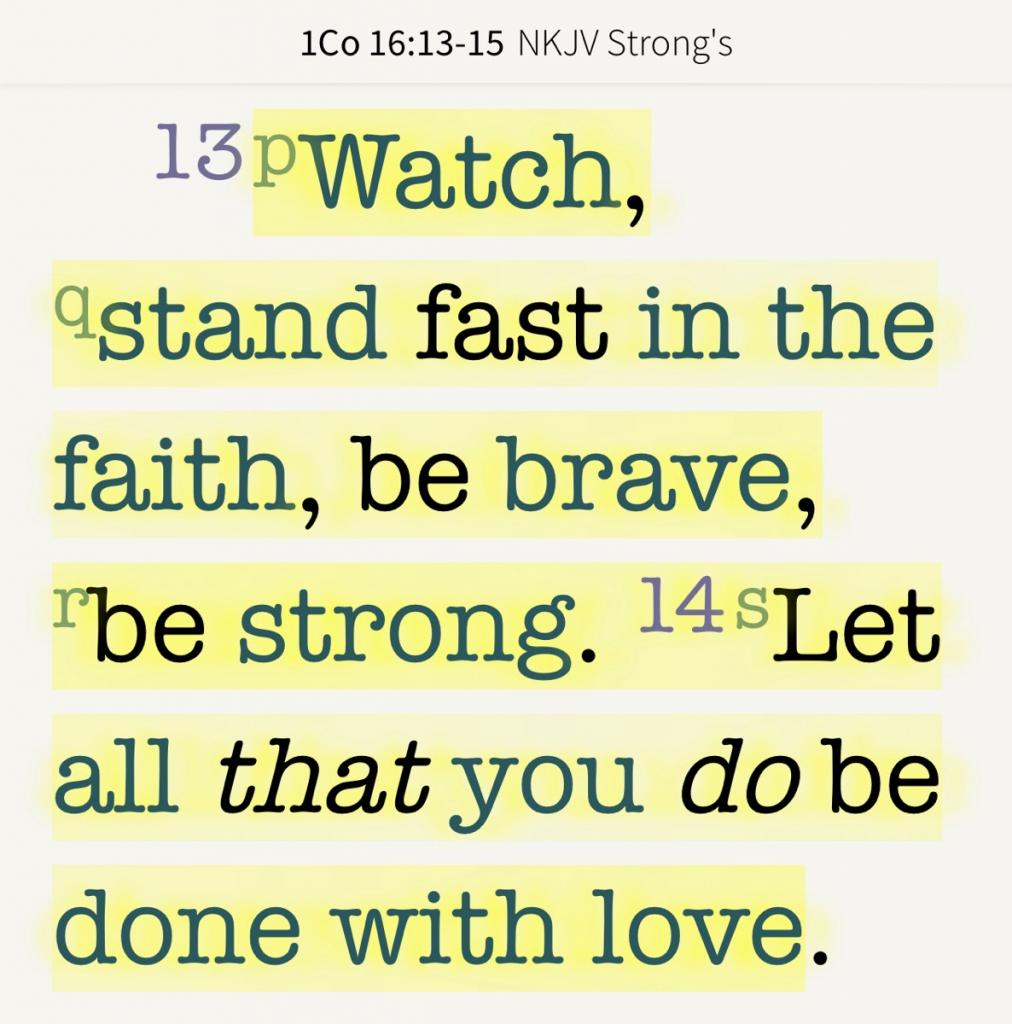This screenshot has width=1012, height=1024.
Task: Open cross-reference note r before be strong
Action: point(66,605)
